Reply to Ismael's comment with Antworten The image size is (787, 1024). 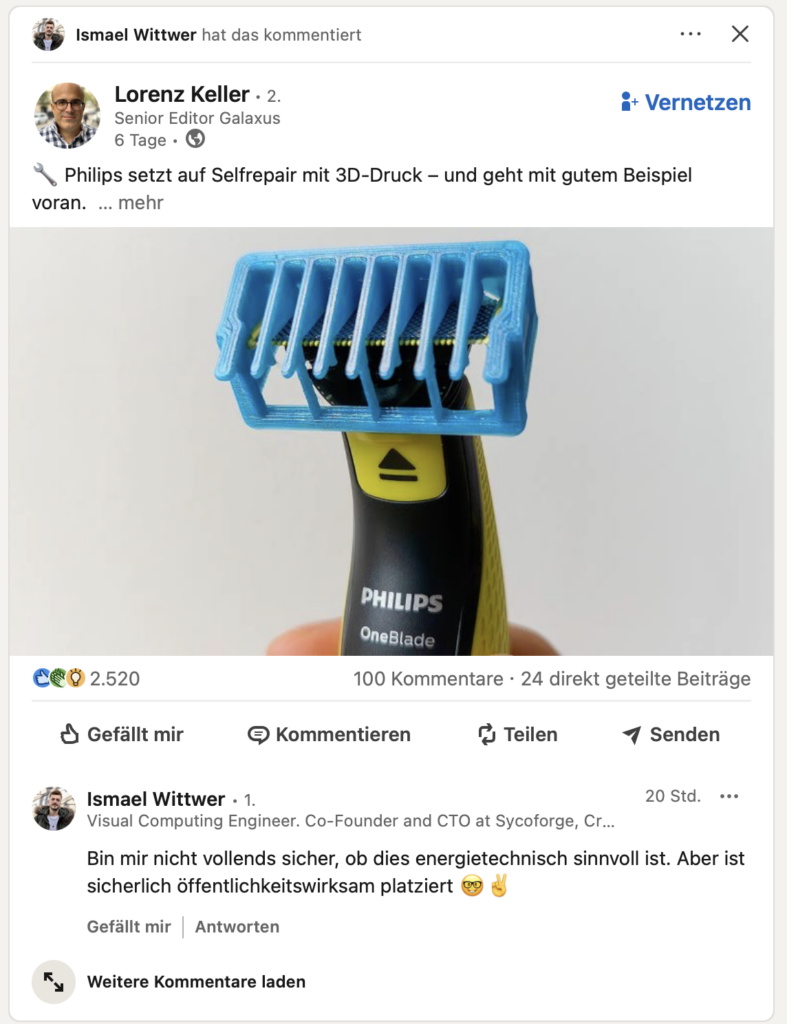click(237, 926)
